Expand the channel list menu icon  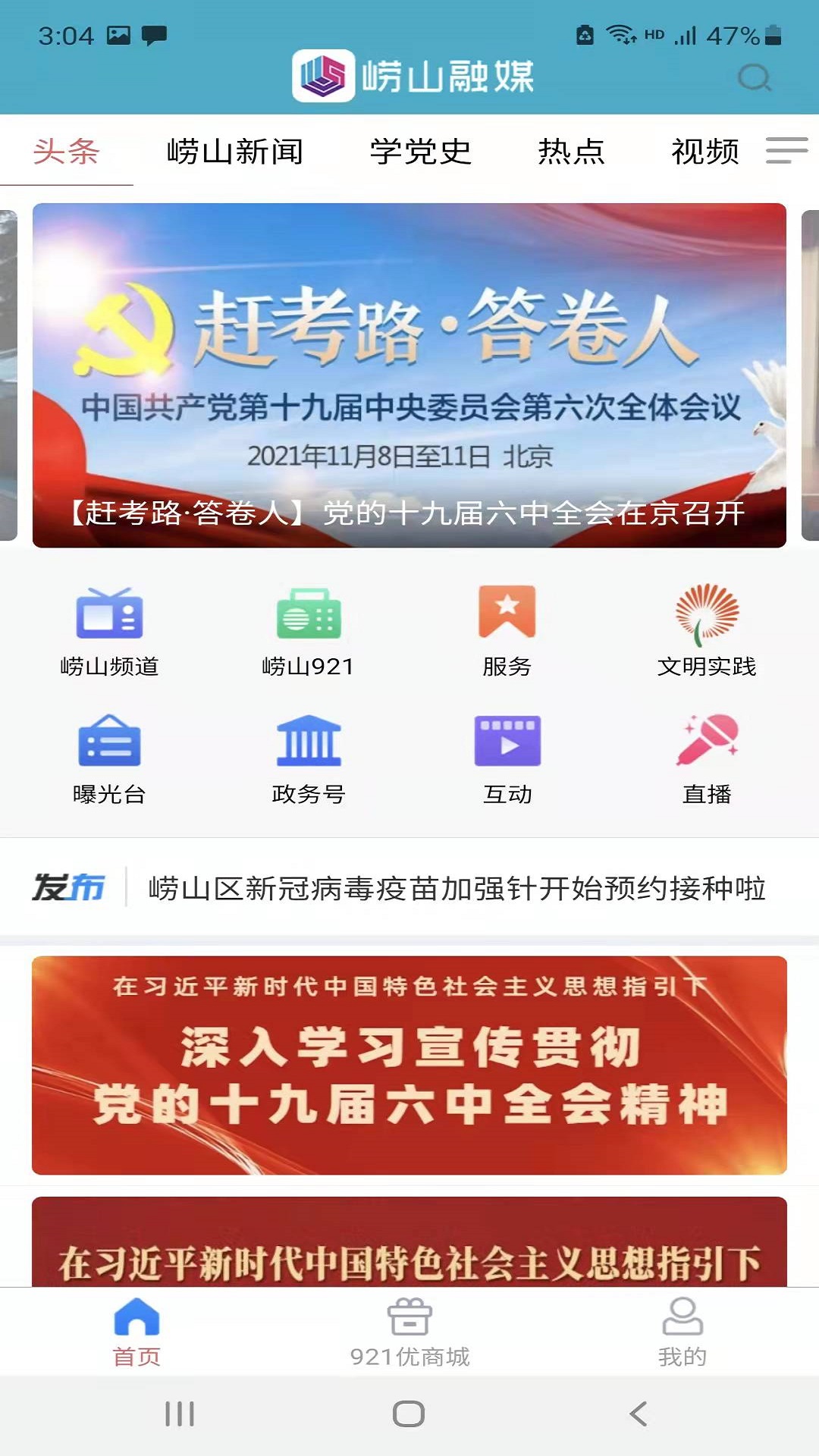[786, 151]
